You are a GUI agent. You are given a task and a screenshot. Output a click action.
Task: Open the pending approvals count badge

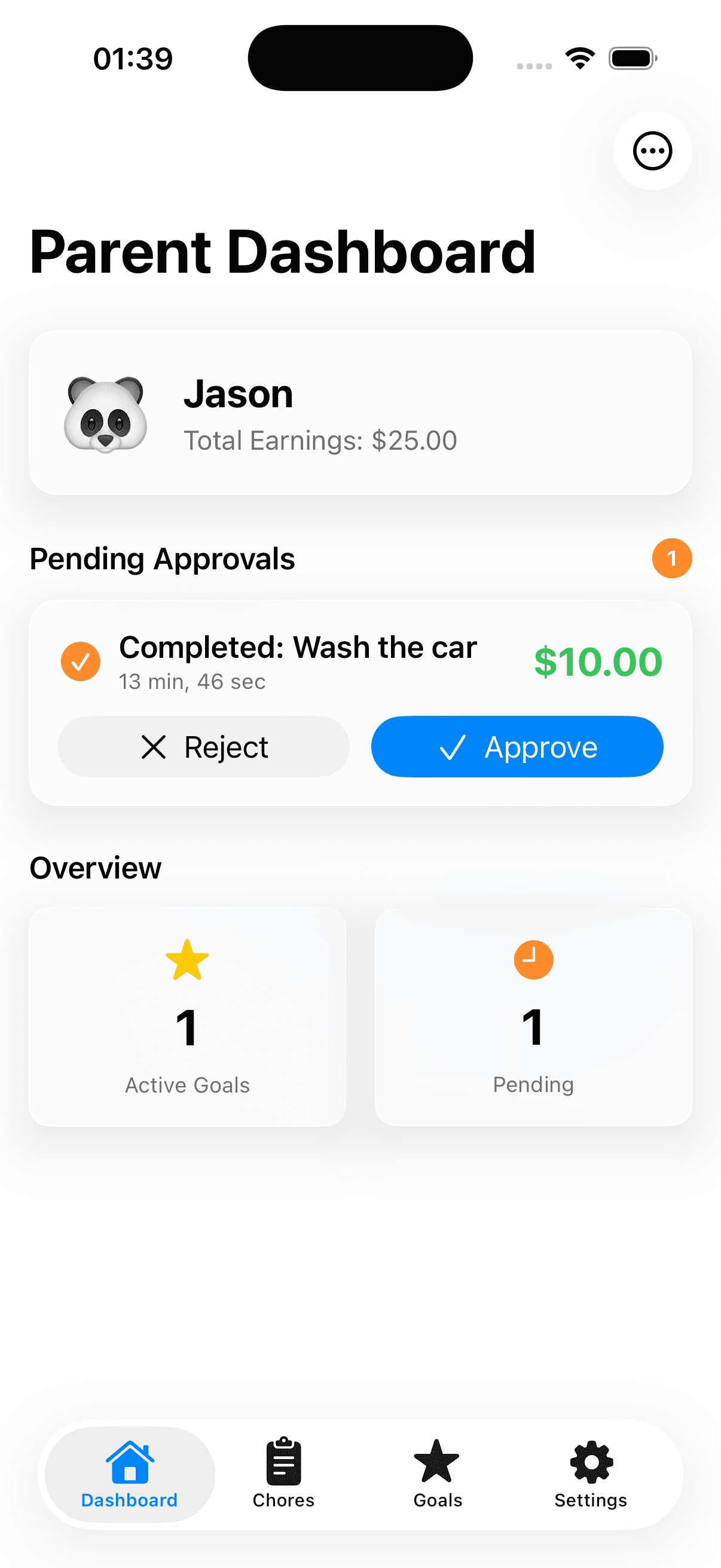click(673, 559)
